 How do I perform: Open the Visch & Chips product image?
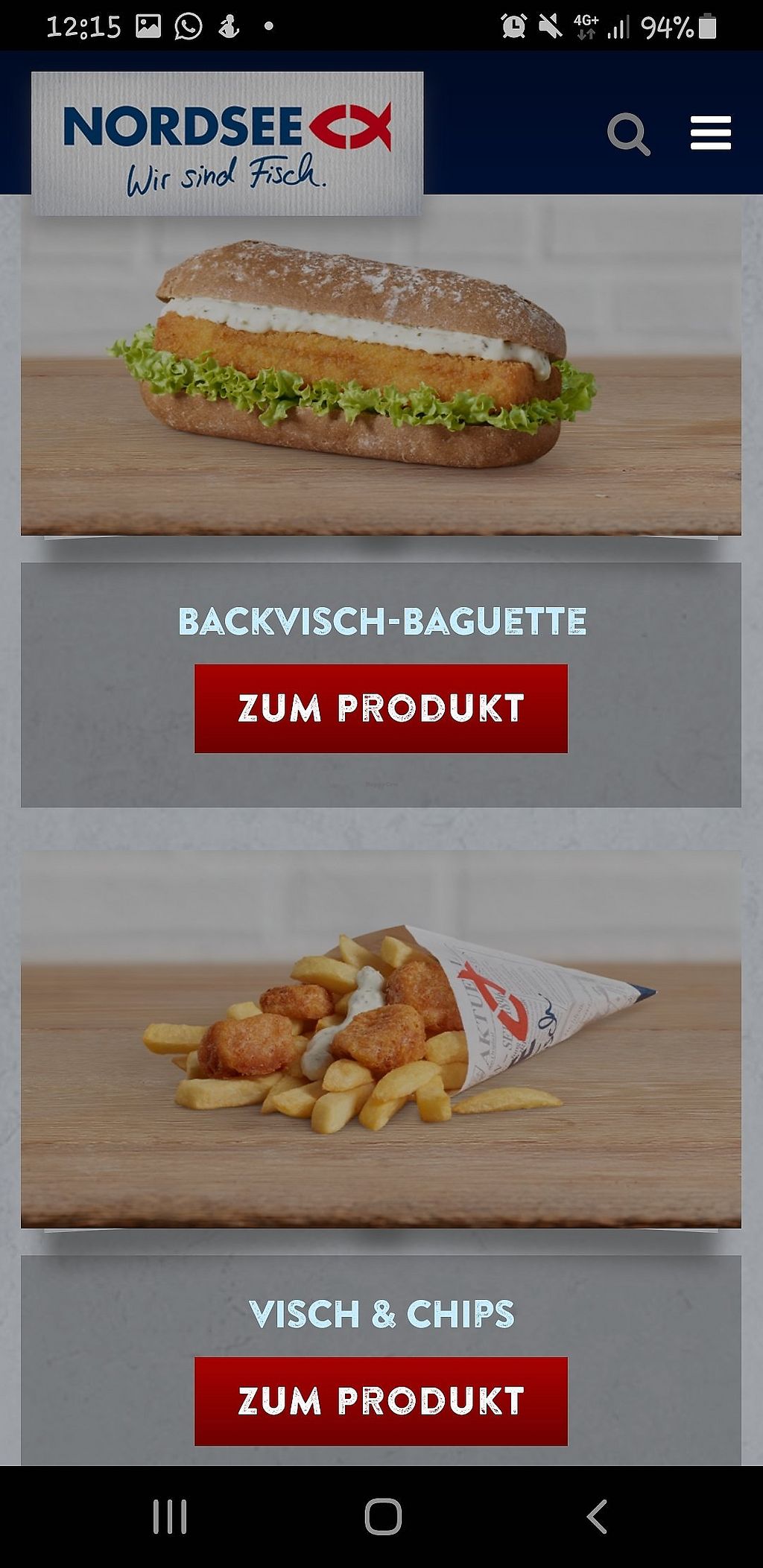[x=381, y=1039]
